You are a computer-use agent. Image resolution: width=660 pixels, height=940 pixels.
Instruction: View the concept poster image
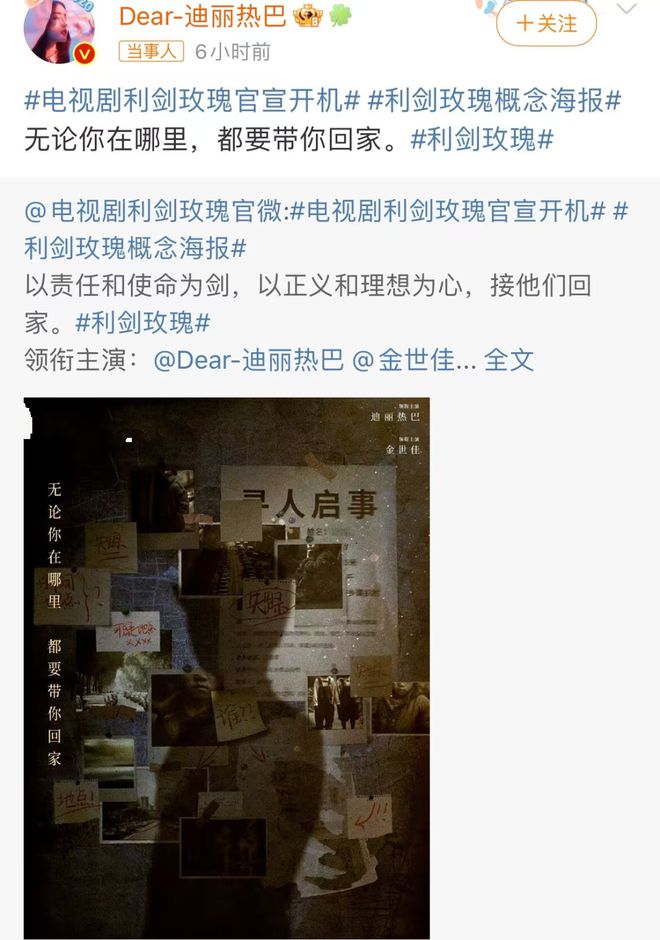(227, 668)
